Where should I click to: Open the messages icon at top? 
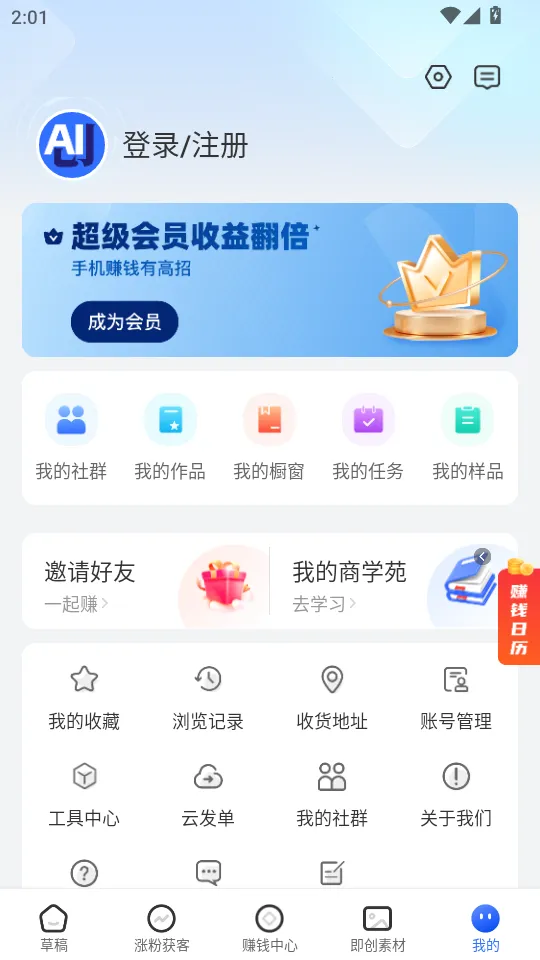(x=487, y=78)
